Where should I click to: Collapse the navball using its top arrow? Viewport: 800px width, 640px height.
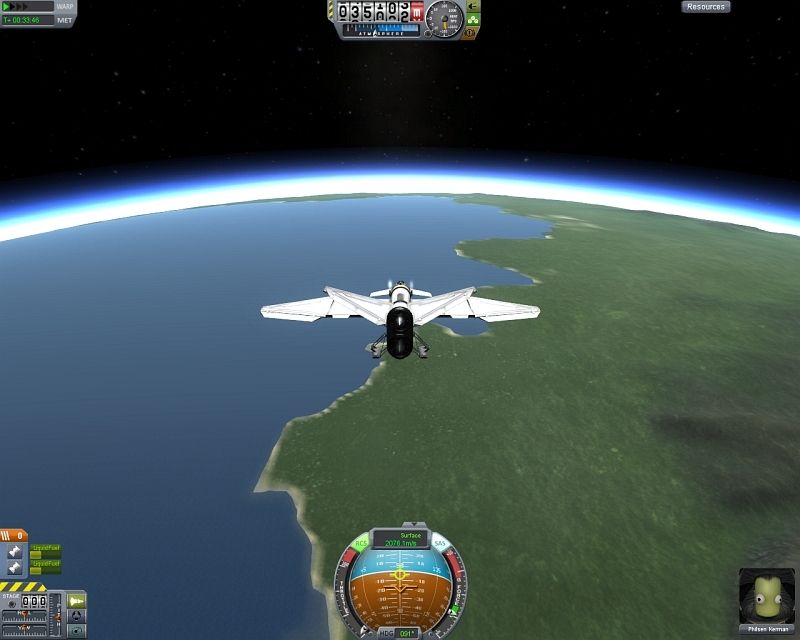click(x=414, y=524)
